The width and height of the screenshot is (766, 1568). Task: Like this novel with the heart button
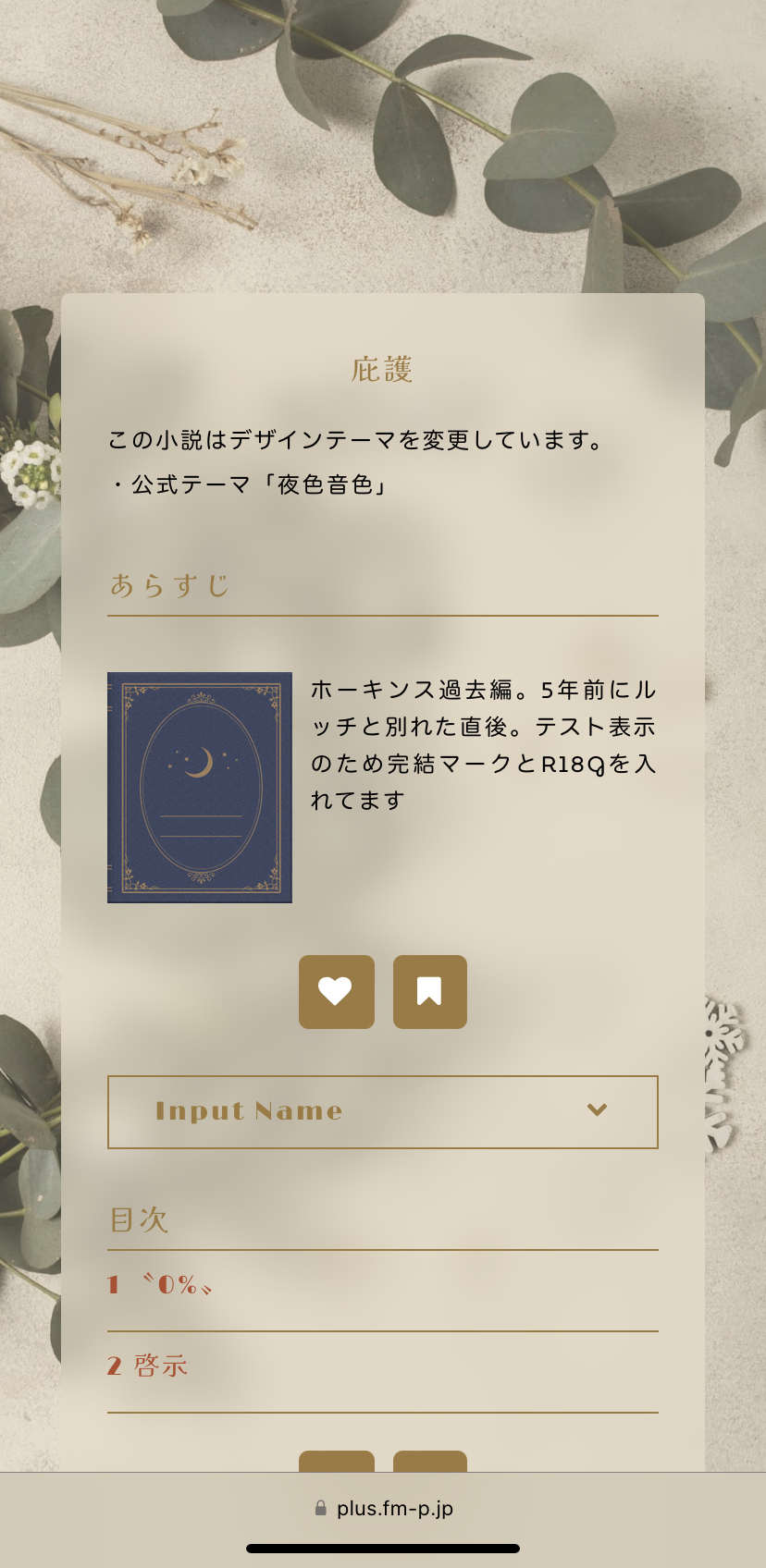pyautogui.click(x=336, y=991)
